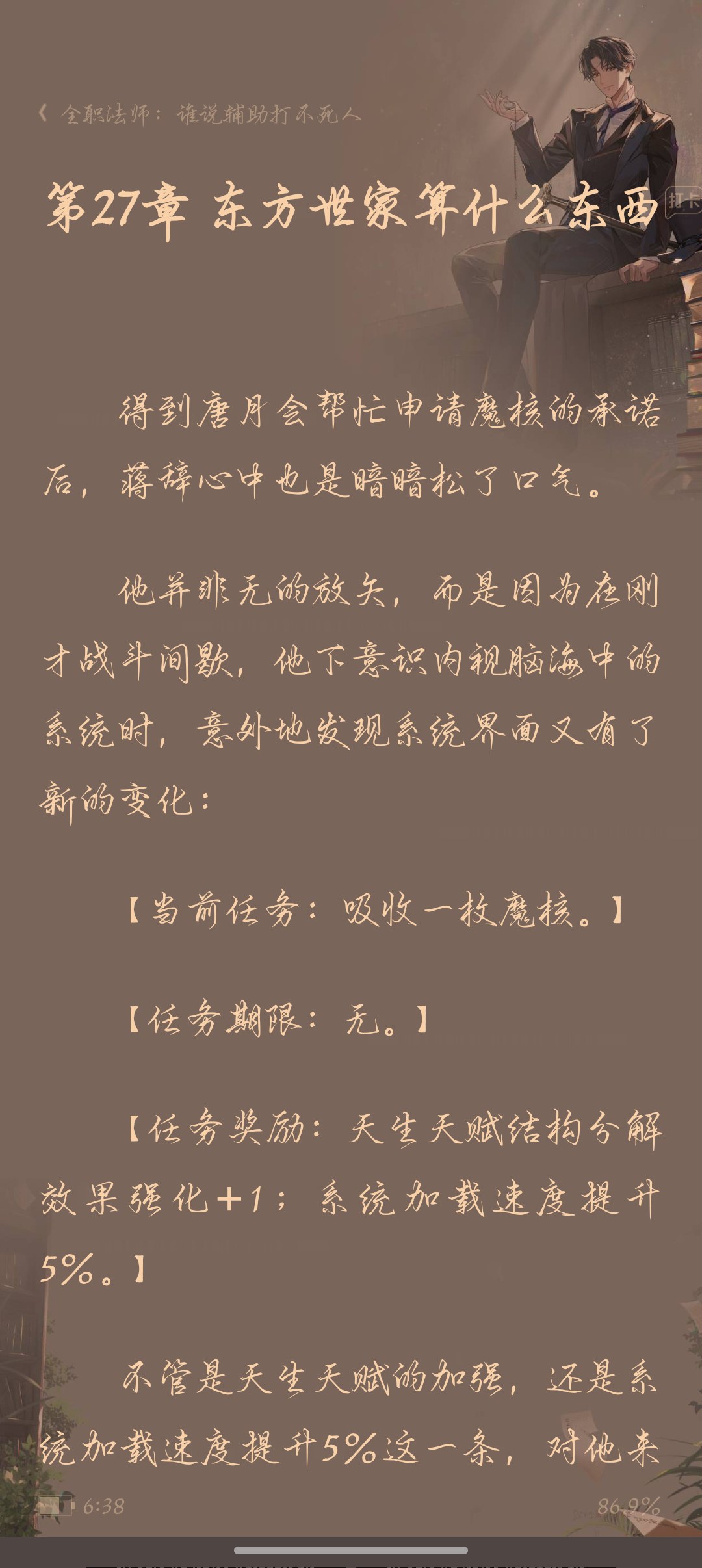Image resolution: width=702 pixels, height=1568 pixels.
Task: Go back to novel 全职法师:谁说辅助打不死人
Action: 198,114
